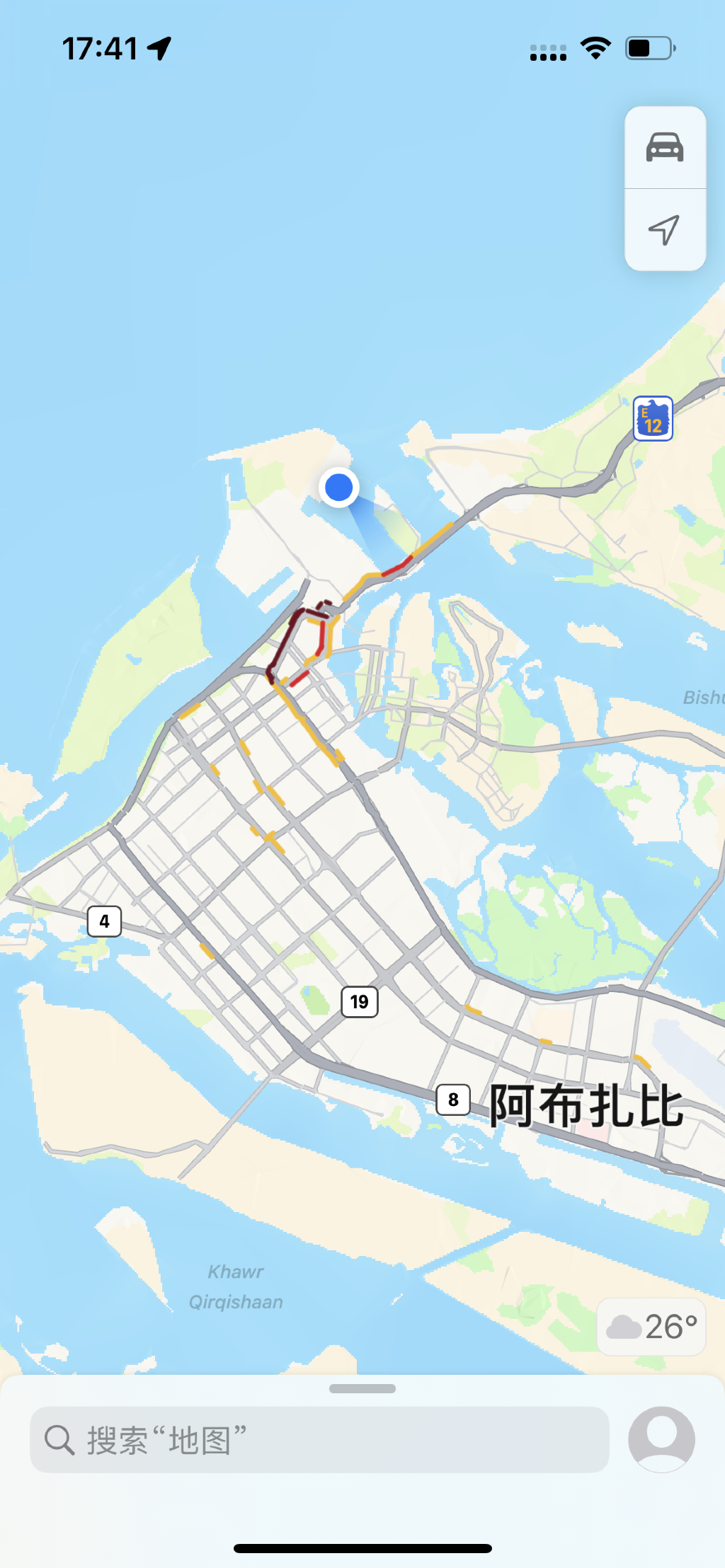
Task: Tap the search card grabber handle
Action: (x=362, y=1388)
